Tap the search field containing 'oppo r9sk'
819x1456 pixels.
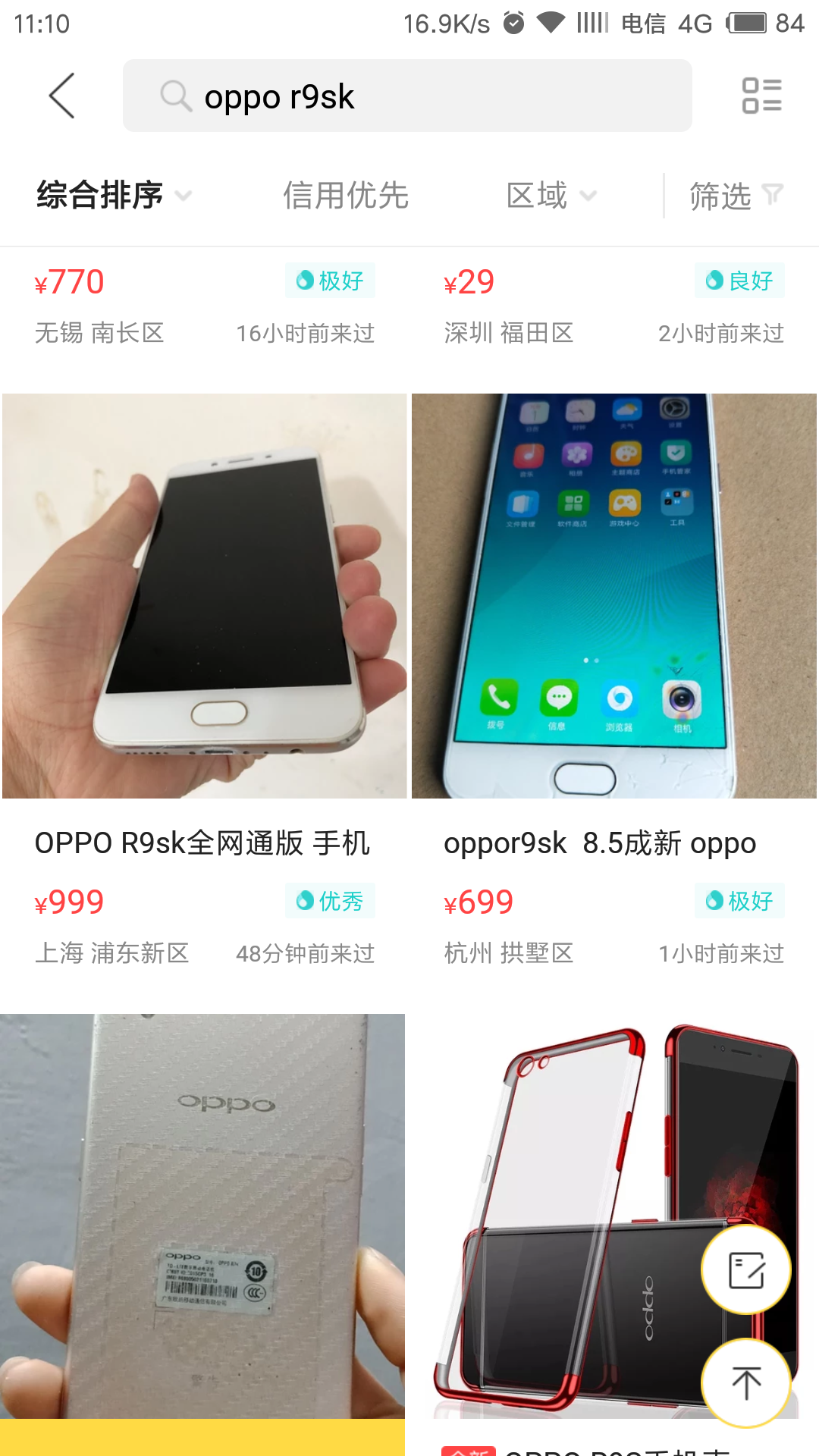tap(407, 96)
